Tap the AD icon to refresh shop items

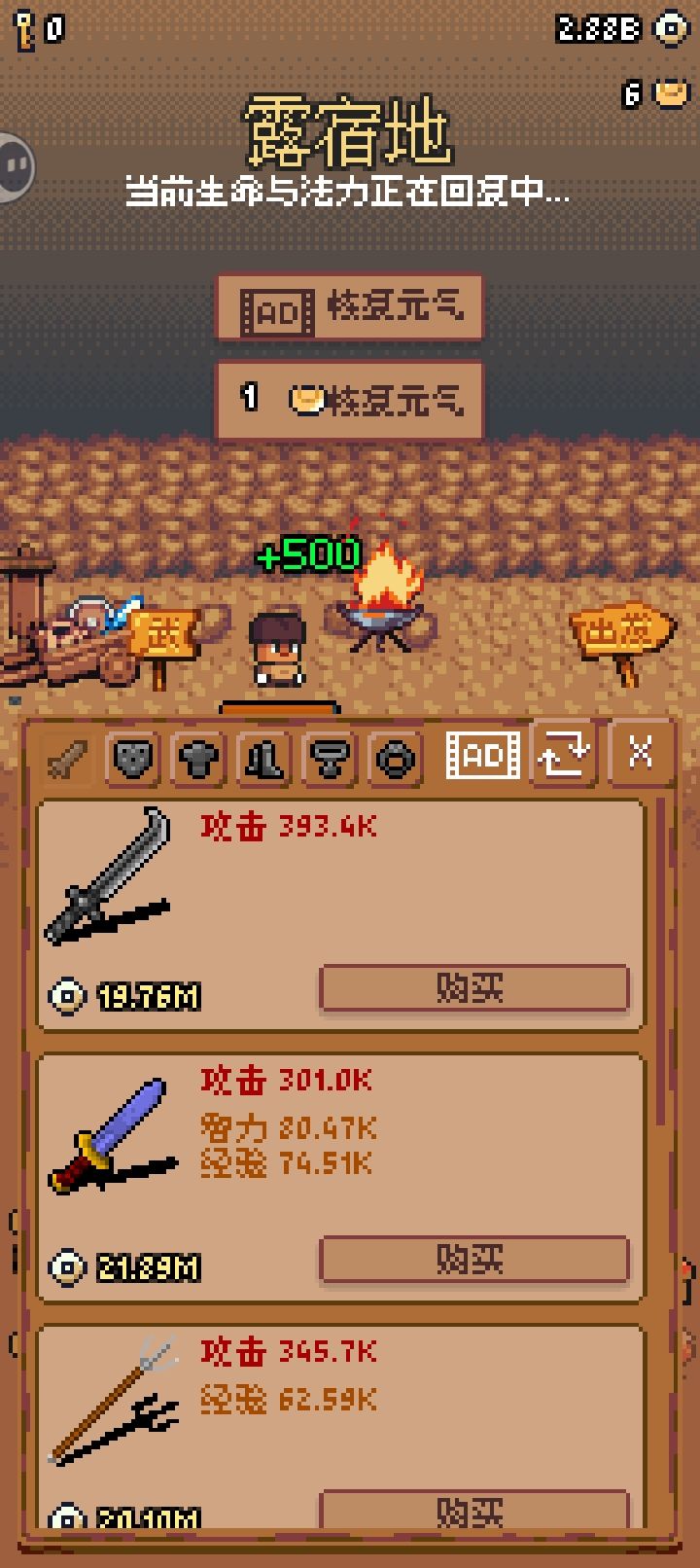[482, 754]
